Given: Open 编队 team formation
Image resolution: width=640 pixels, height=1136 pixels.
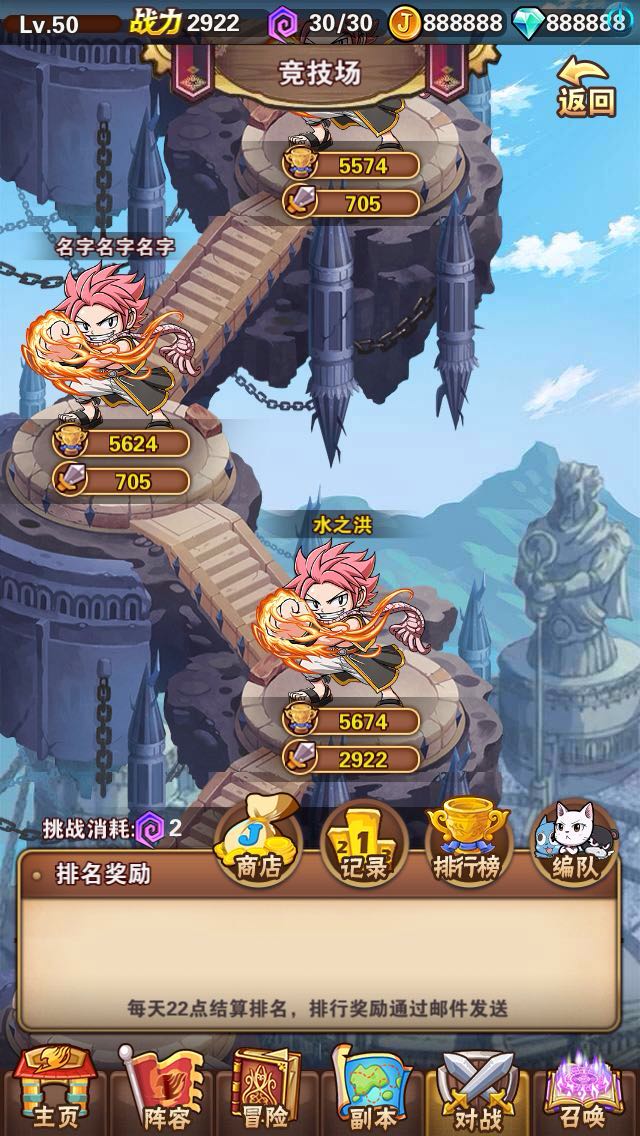Looking at the screenshot, I should point(573,842).
